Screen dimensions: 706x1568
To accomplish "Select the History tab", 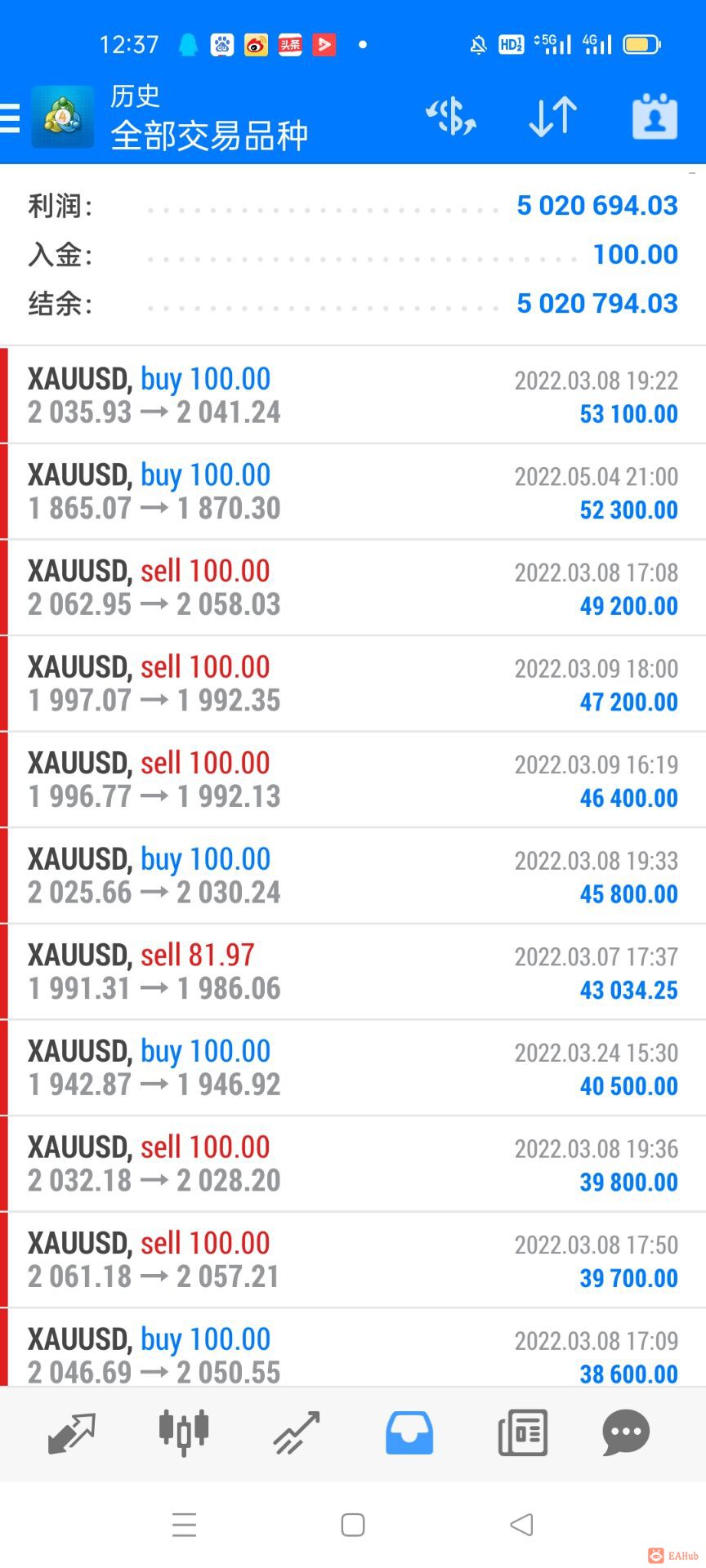I will point(409,1433).
